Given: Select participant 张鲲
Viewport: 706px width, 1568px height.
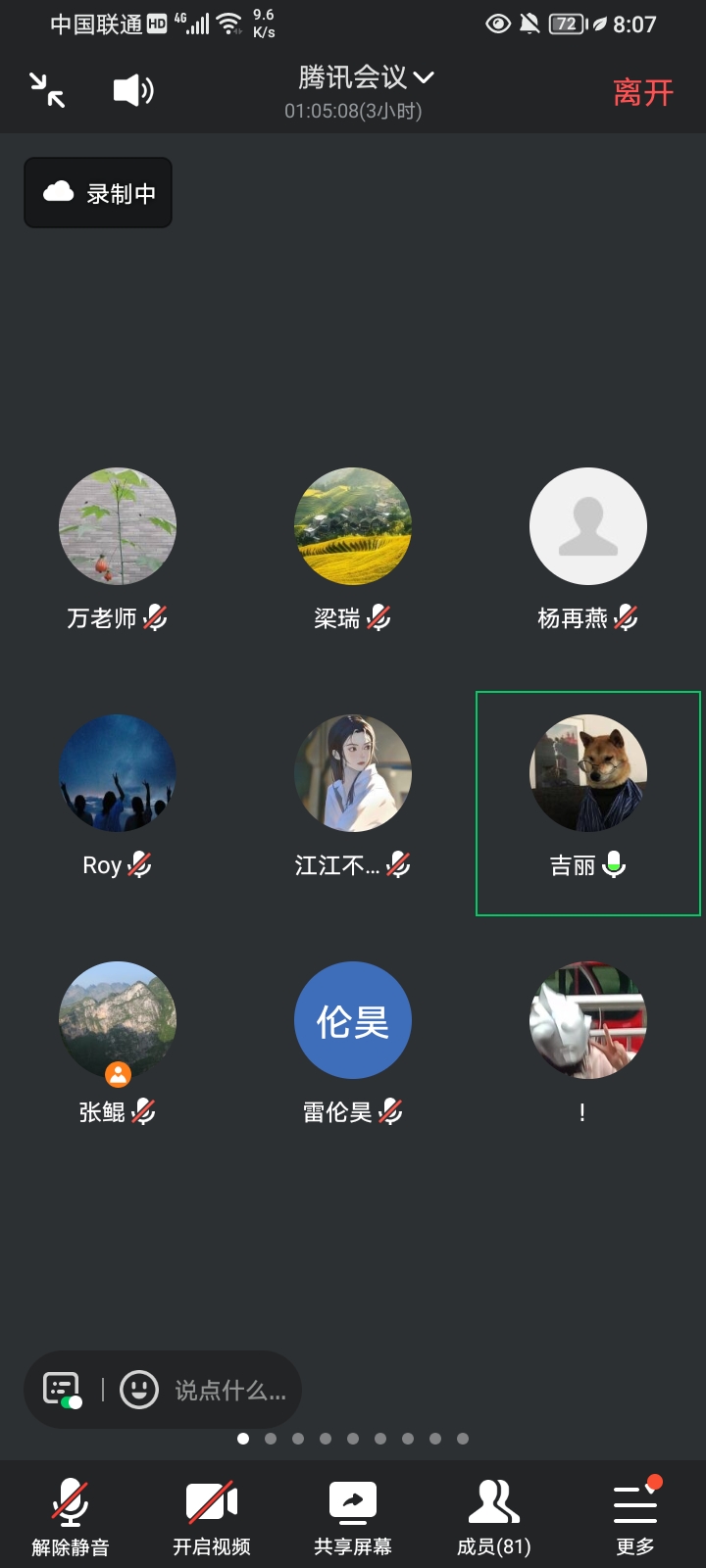Looking at the screenshot, I should tap(118, 1021).
